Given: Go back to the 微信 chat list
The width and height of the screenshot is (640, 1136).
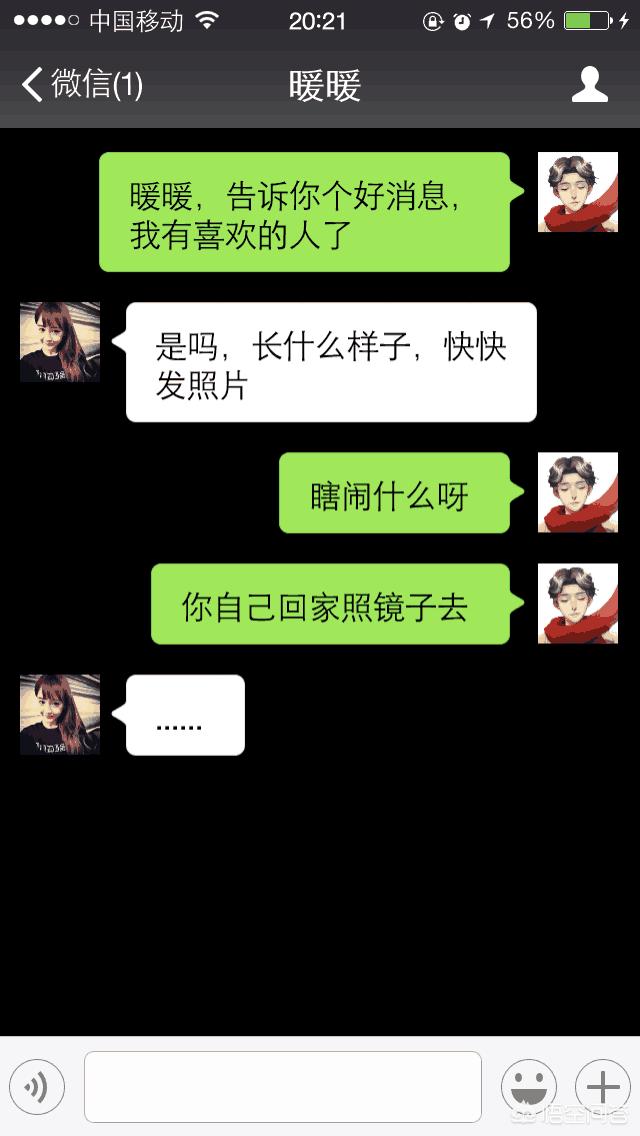Looking at the screenshot, I should [82, 85].
